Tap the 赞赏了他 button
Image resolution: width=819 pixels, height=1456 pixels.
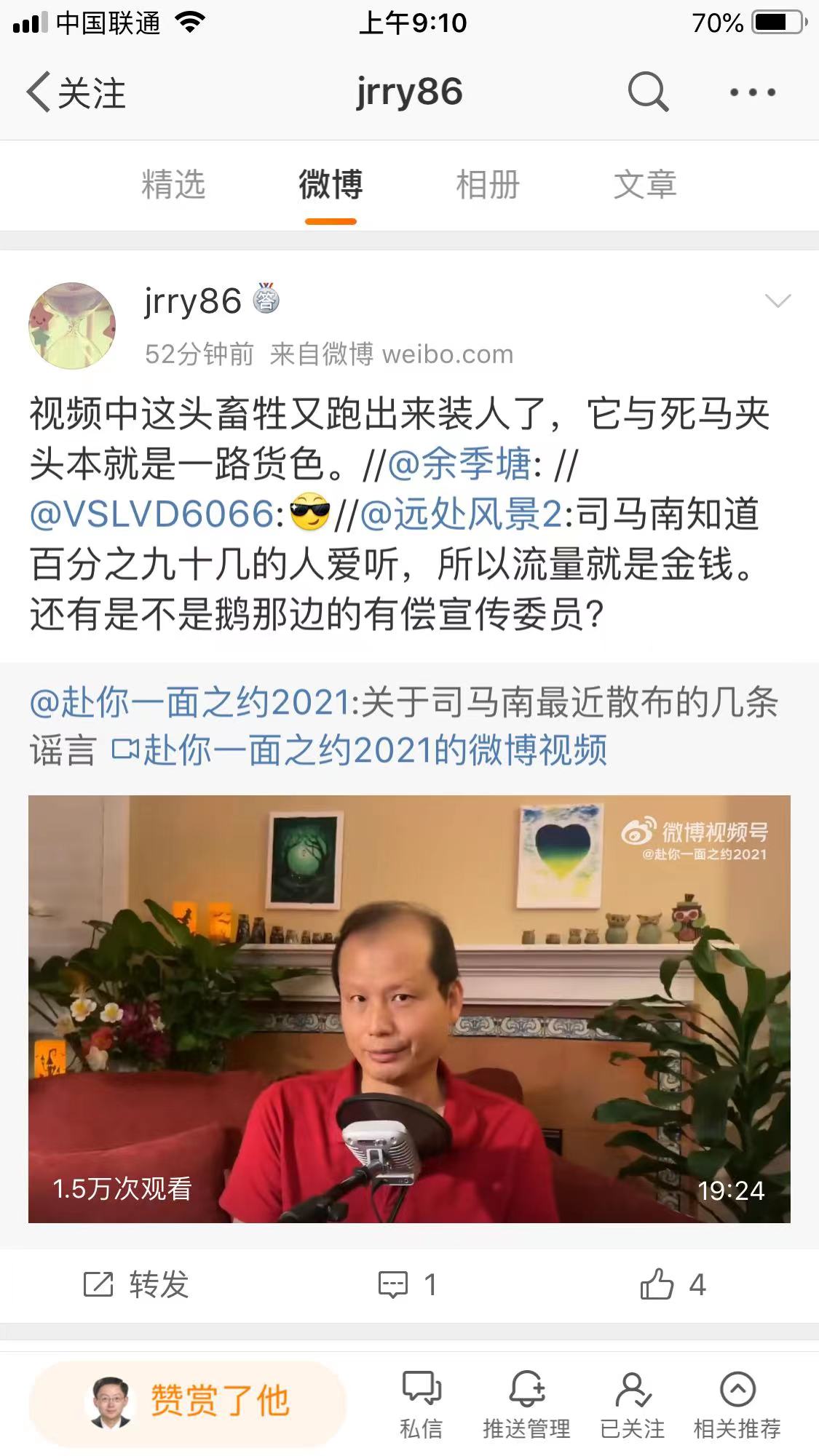click(188, 1401)
